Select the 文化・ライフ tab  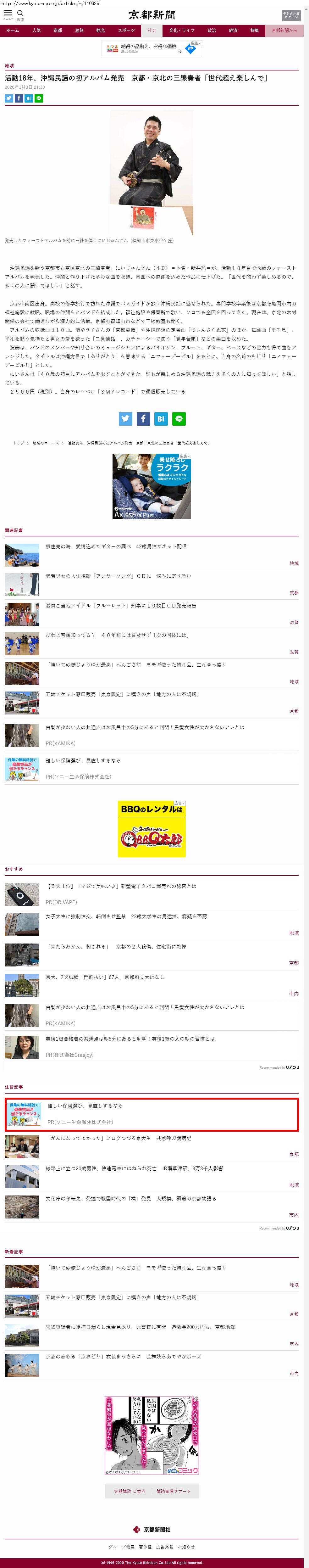[181, 31]
